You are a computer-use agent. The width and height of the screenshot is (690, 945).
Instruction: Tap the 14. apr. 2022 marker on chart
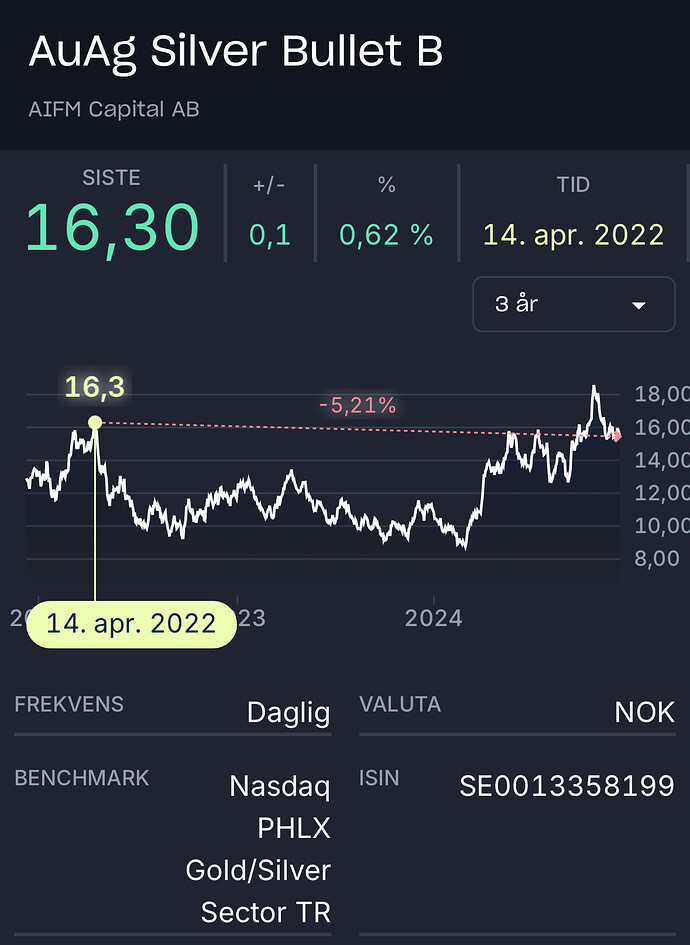pos(95,423)
